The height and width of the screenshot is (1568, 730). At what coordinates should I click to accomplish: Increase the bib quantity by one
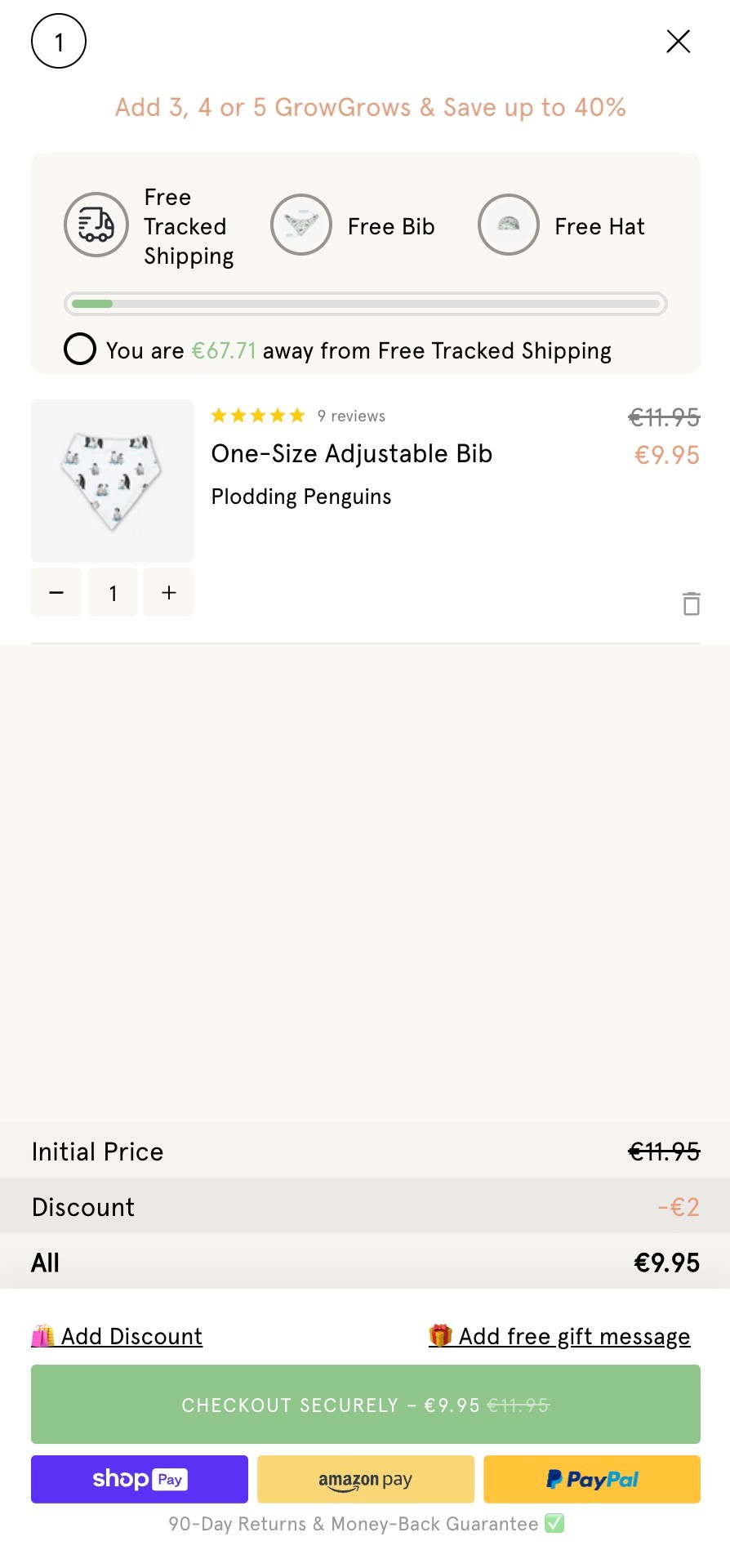click(169, 593)
